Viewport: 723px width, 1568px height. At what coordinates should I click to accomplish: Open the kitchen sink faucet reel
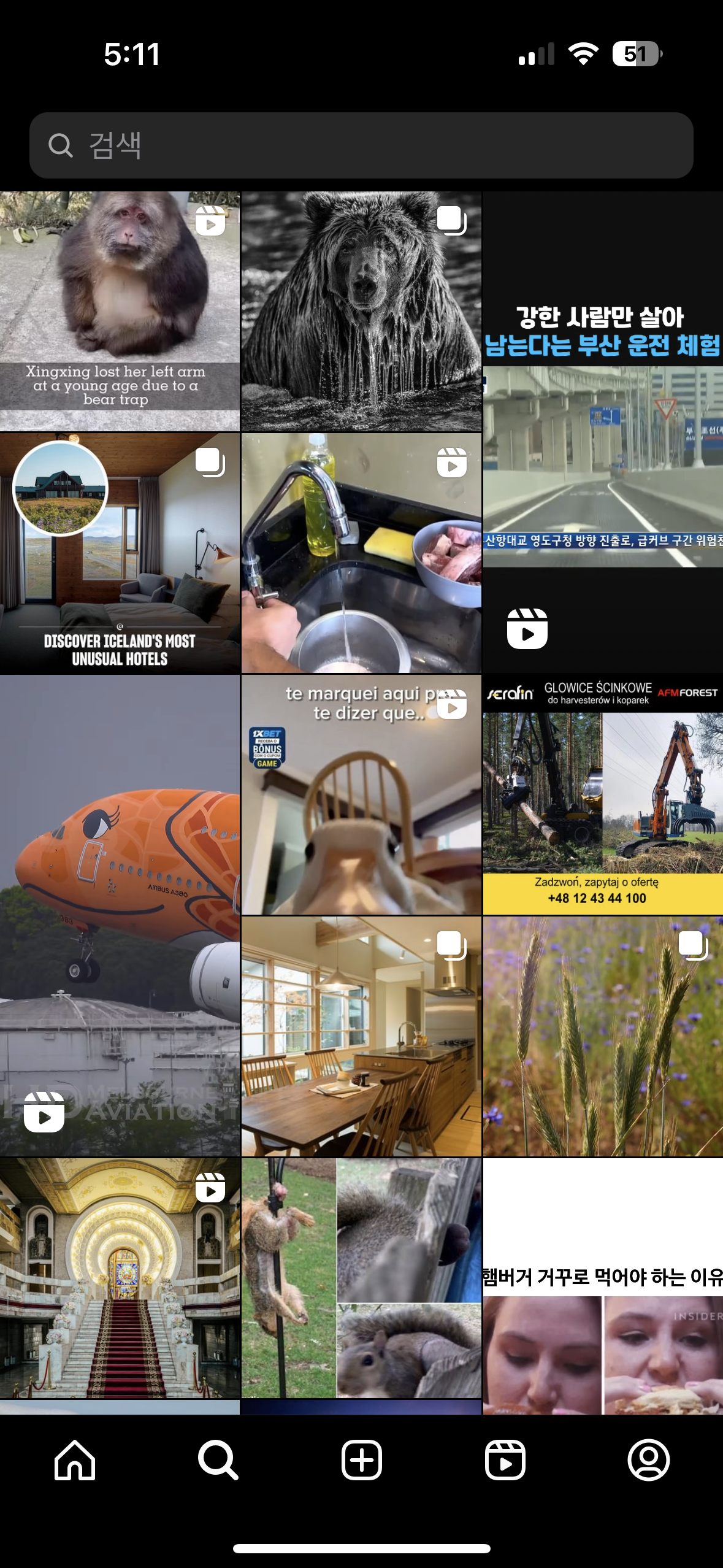tap(361, 553)
